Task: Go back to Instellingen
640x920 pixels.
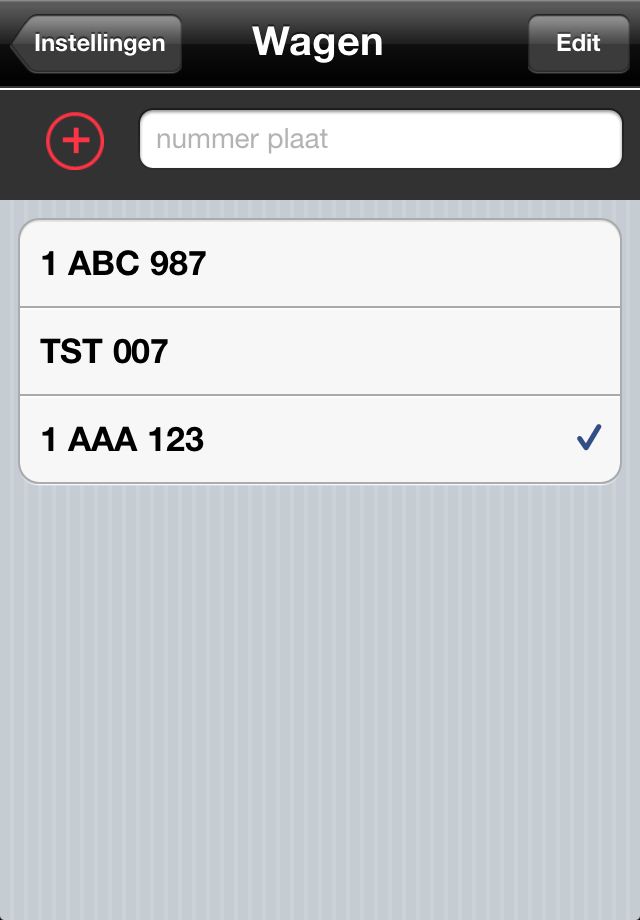Action: click(x=97, y=43)
